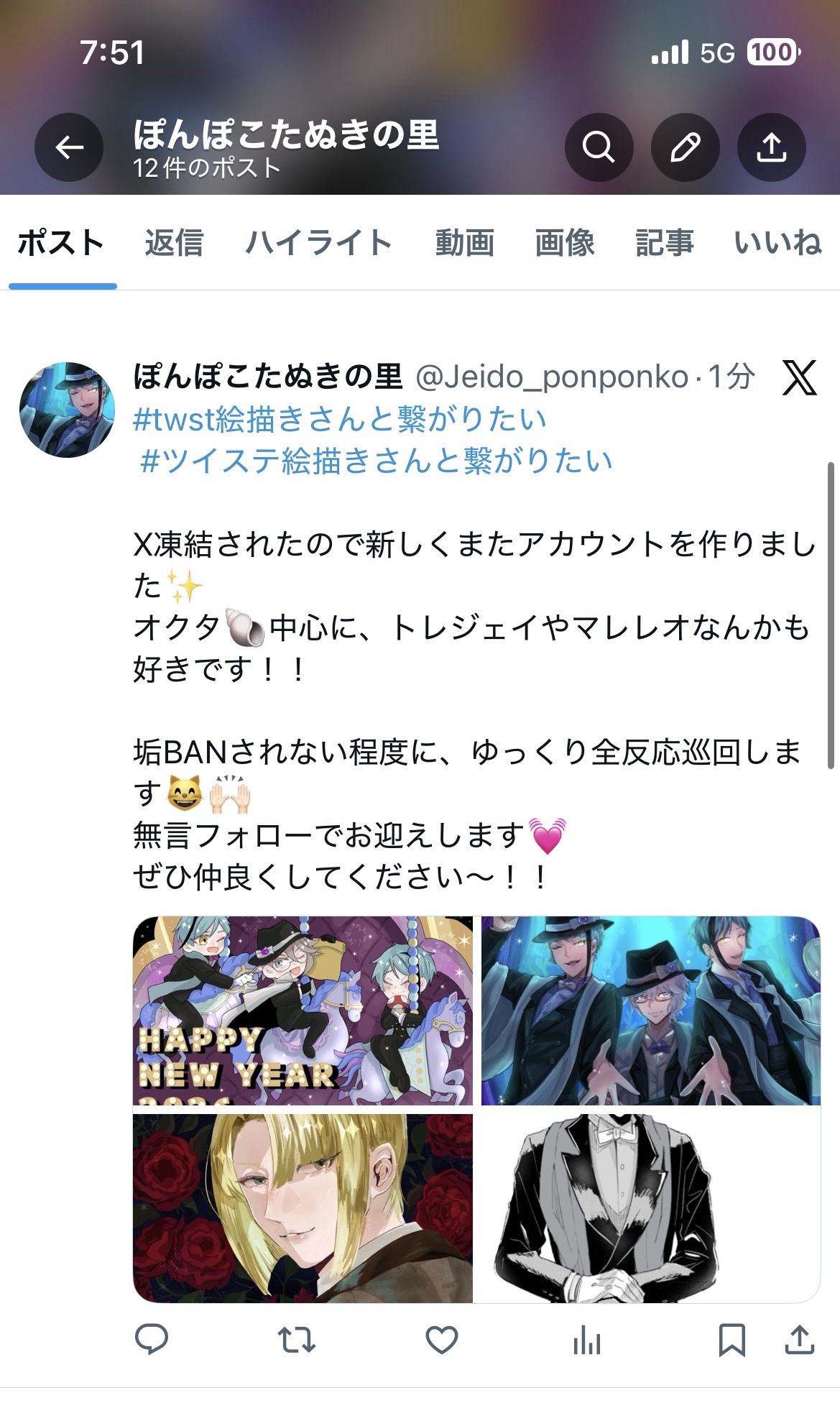Open hashtag #twst絵描きさんと繋がりたい
Viewport: 840px width, 1408px height.
pyautogui.click(x=340, y=419)
